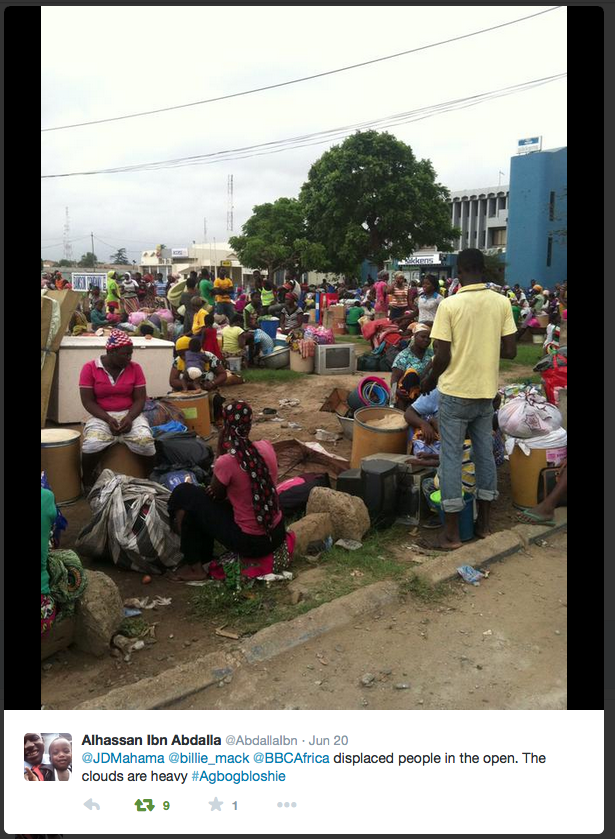Favorite the tweet with the star
The width and height of the screenshot is (615, 839).
point(215,804)
